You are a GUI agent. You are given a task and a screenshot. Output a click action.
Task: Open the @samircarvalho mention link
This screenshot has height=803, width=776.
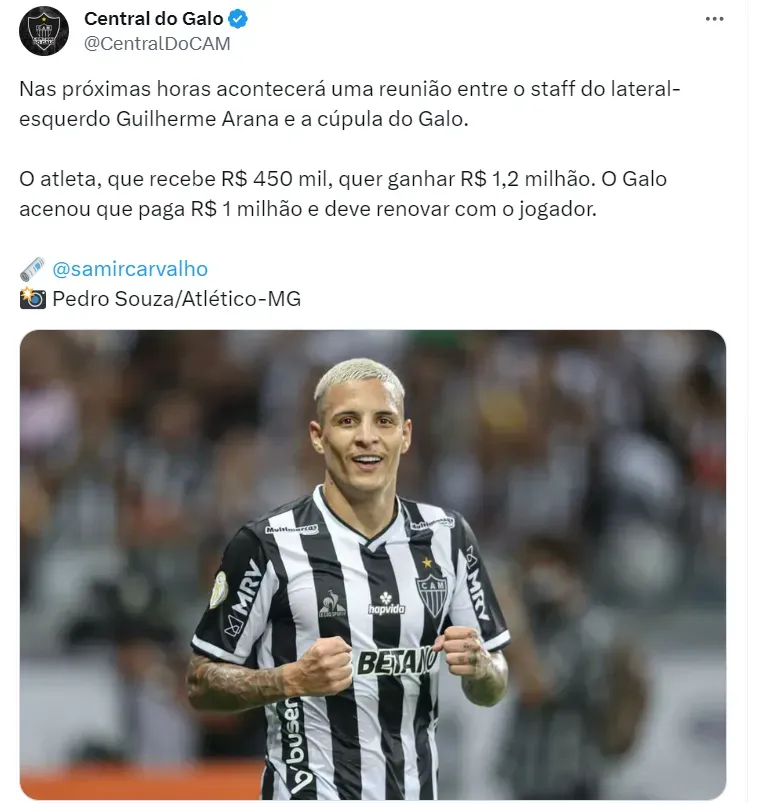point(129,269)
